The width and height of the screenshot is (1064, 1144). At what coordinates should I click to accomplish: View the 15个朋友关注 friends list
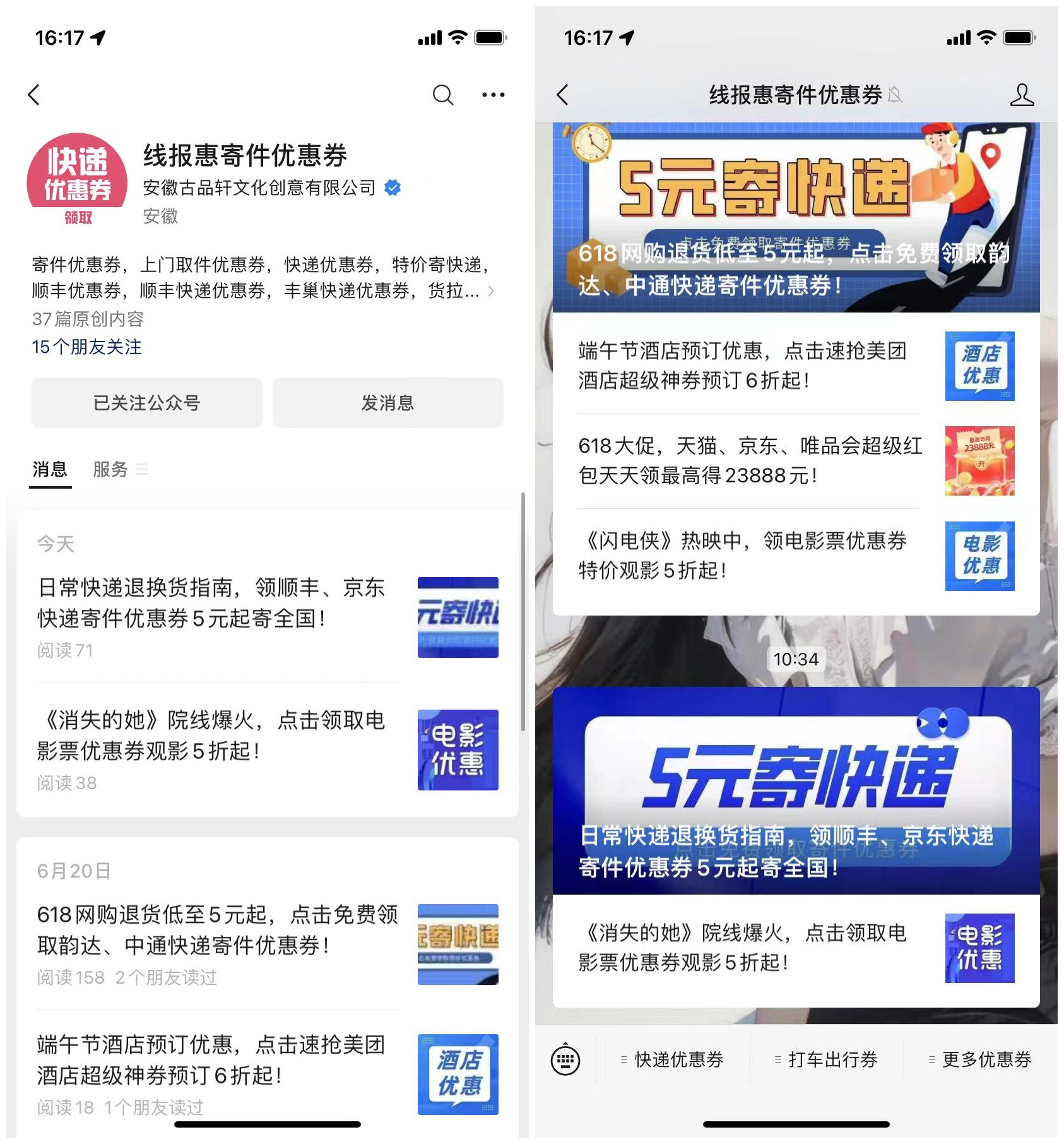[87, 347]
